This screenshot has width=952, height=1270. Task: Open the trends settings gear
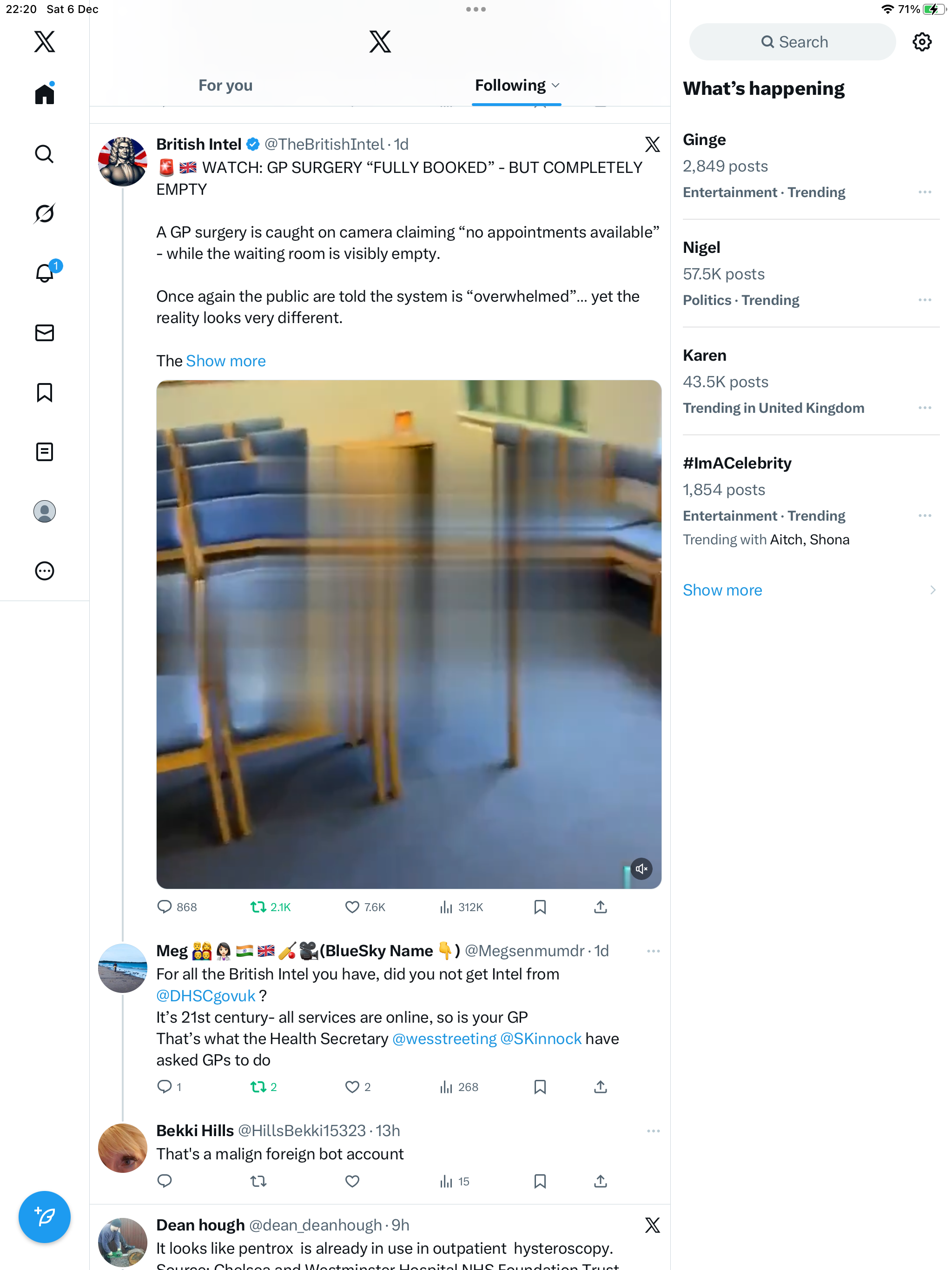pos(922,42)
